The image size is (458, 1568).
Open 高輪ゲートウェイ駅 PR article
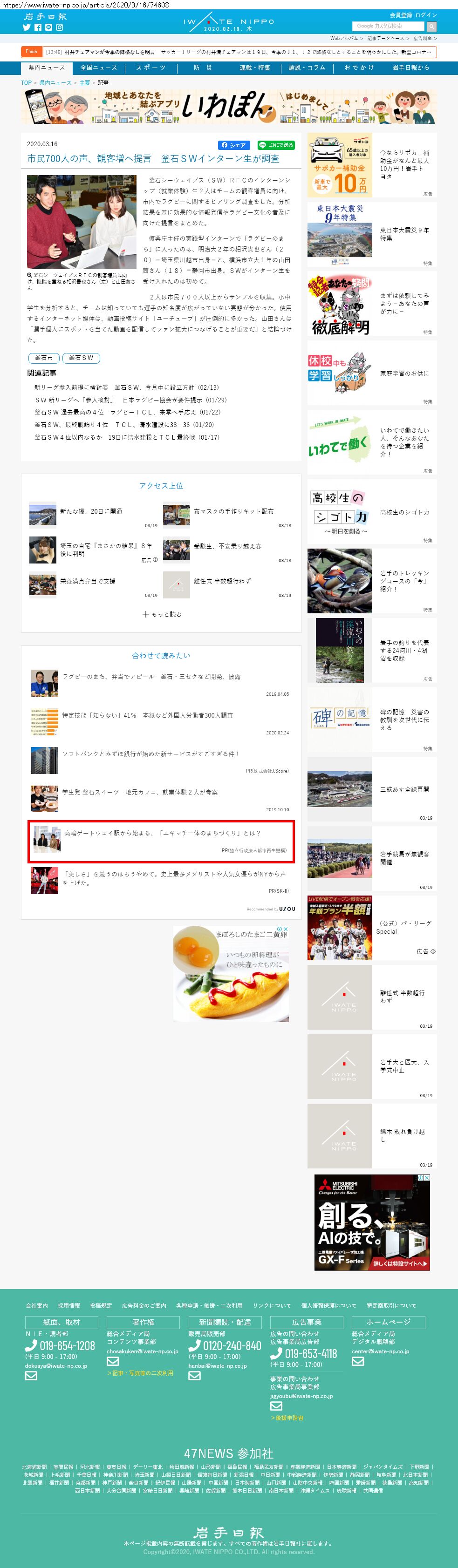coord(162,833)
